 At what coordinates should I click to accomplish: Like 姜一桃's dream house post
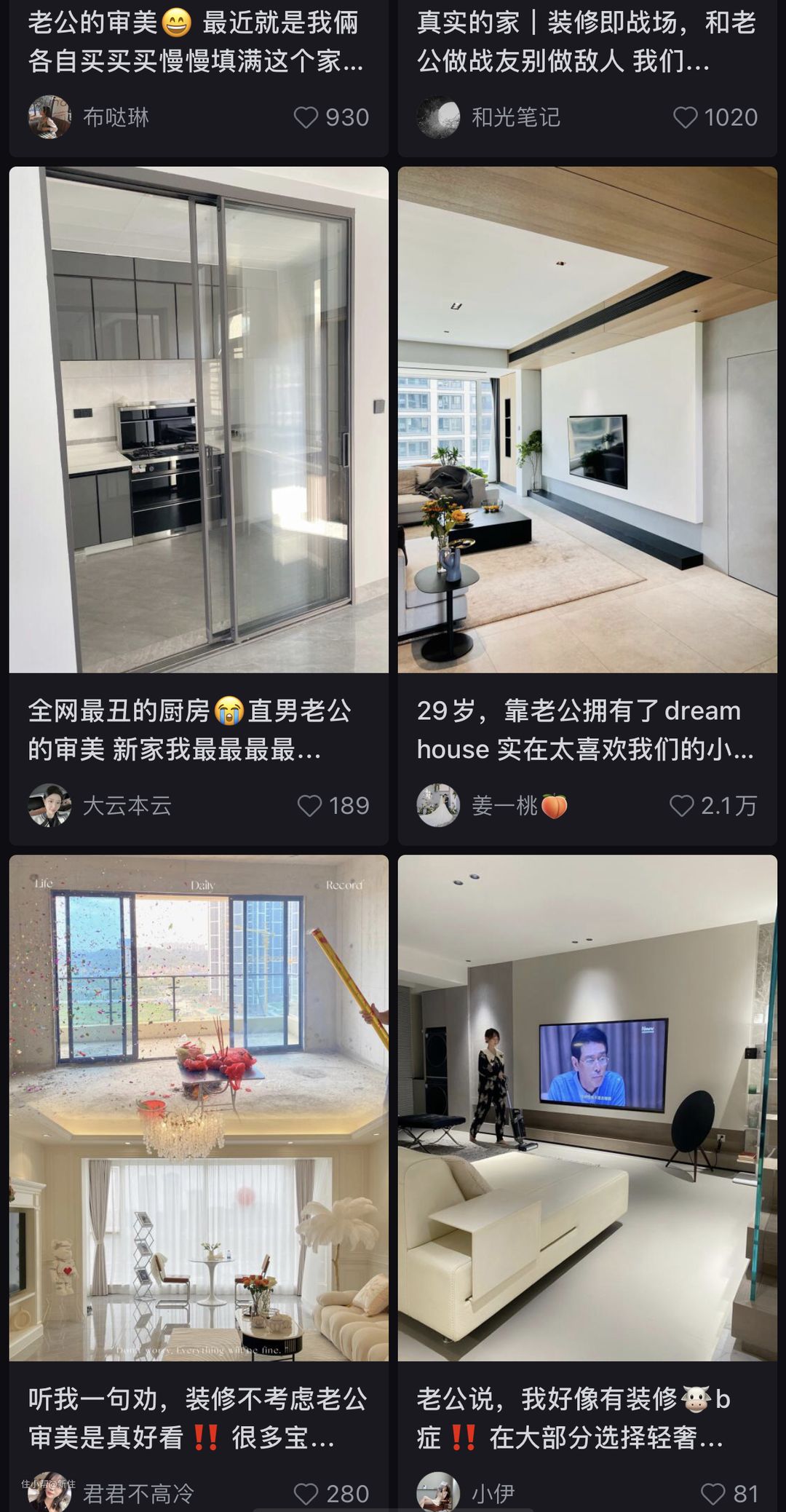[682, 805]
